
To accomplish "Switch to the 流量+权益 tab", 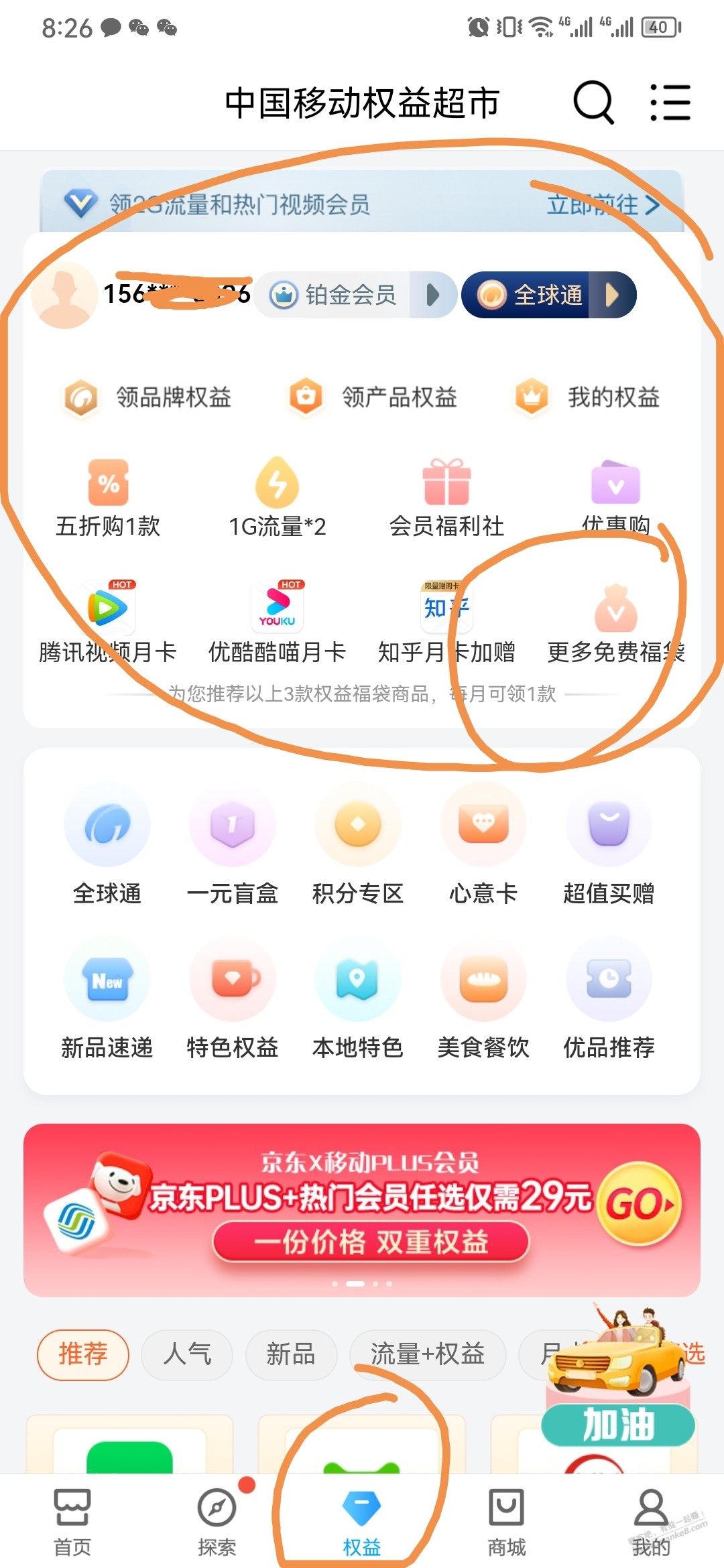I will [x=427, y=1354].
